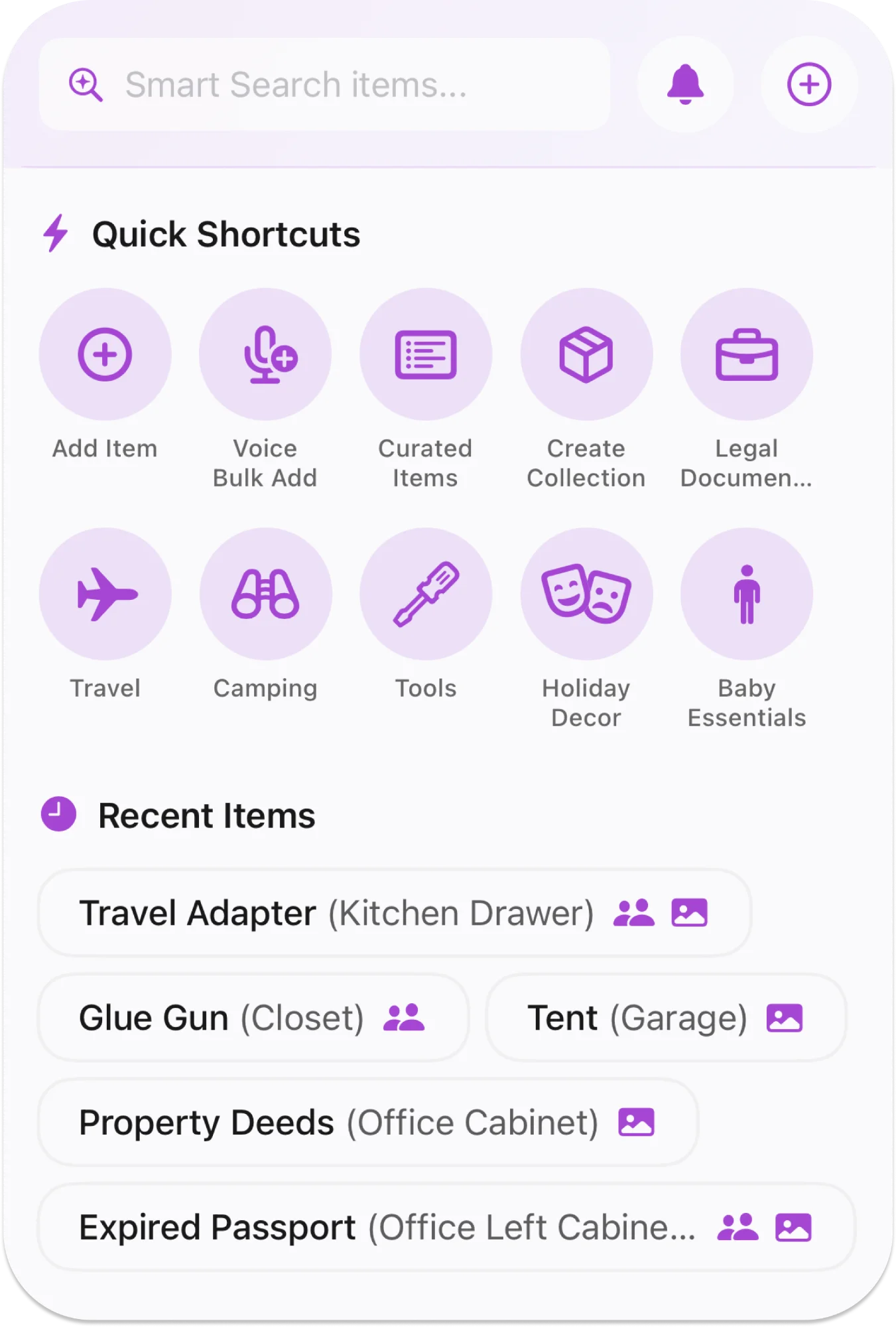
Task: Open the Camping binoculars shortcut
Action: point(265,594)
